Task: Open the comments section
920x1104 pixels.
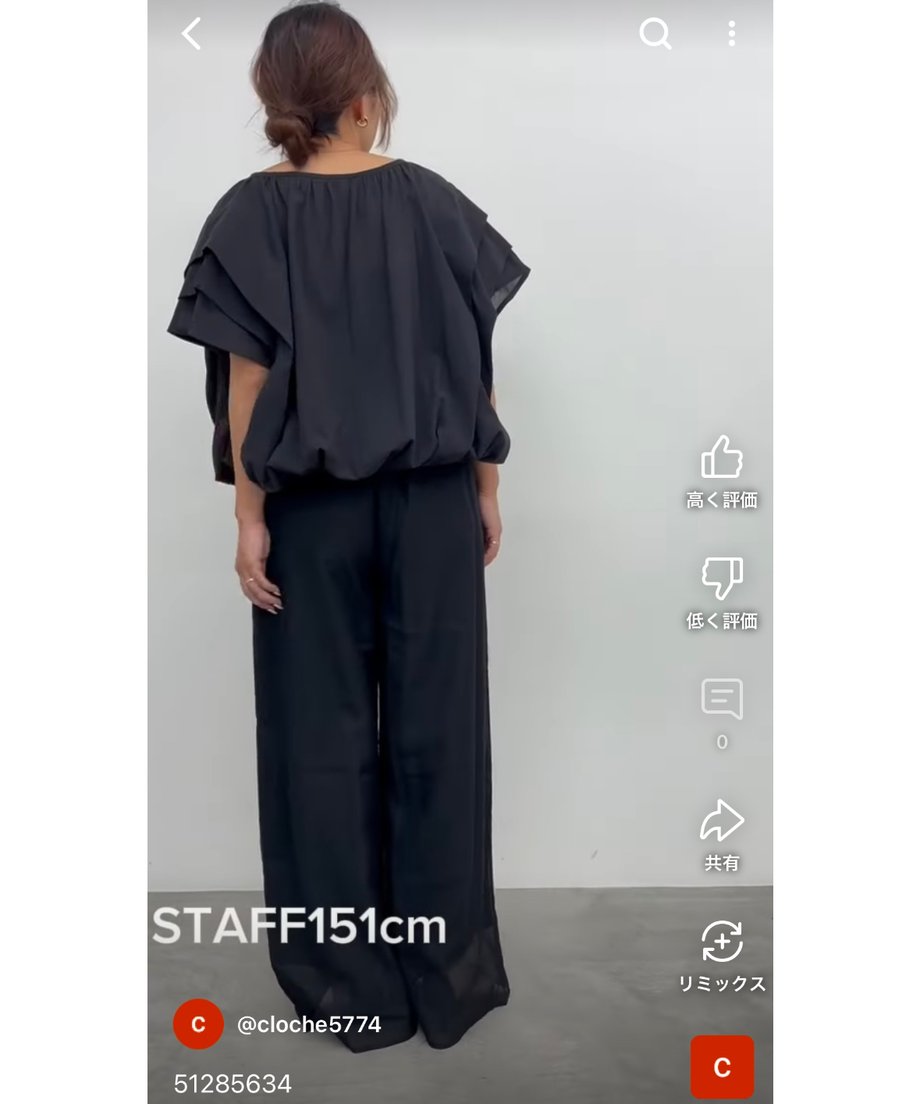Action: 722,700
